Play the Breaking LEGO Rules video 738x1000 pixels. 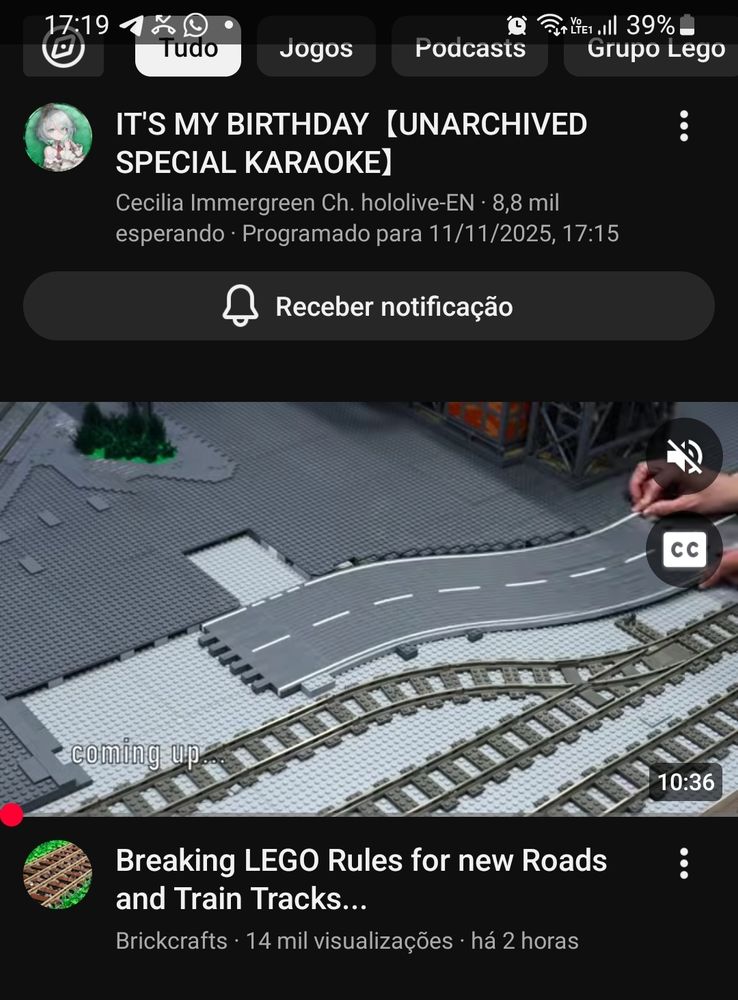click(369, 609)
